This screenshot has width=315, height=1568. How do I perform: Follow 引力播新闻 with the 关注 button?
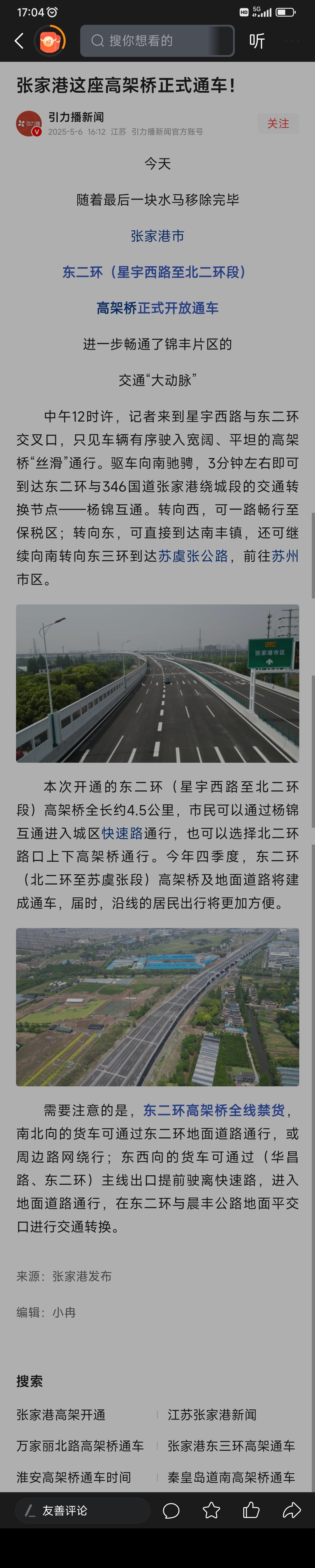coord(278,124)
